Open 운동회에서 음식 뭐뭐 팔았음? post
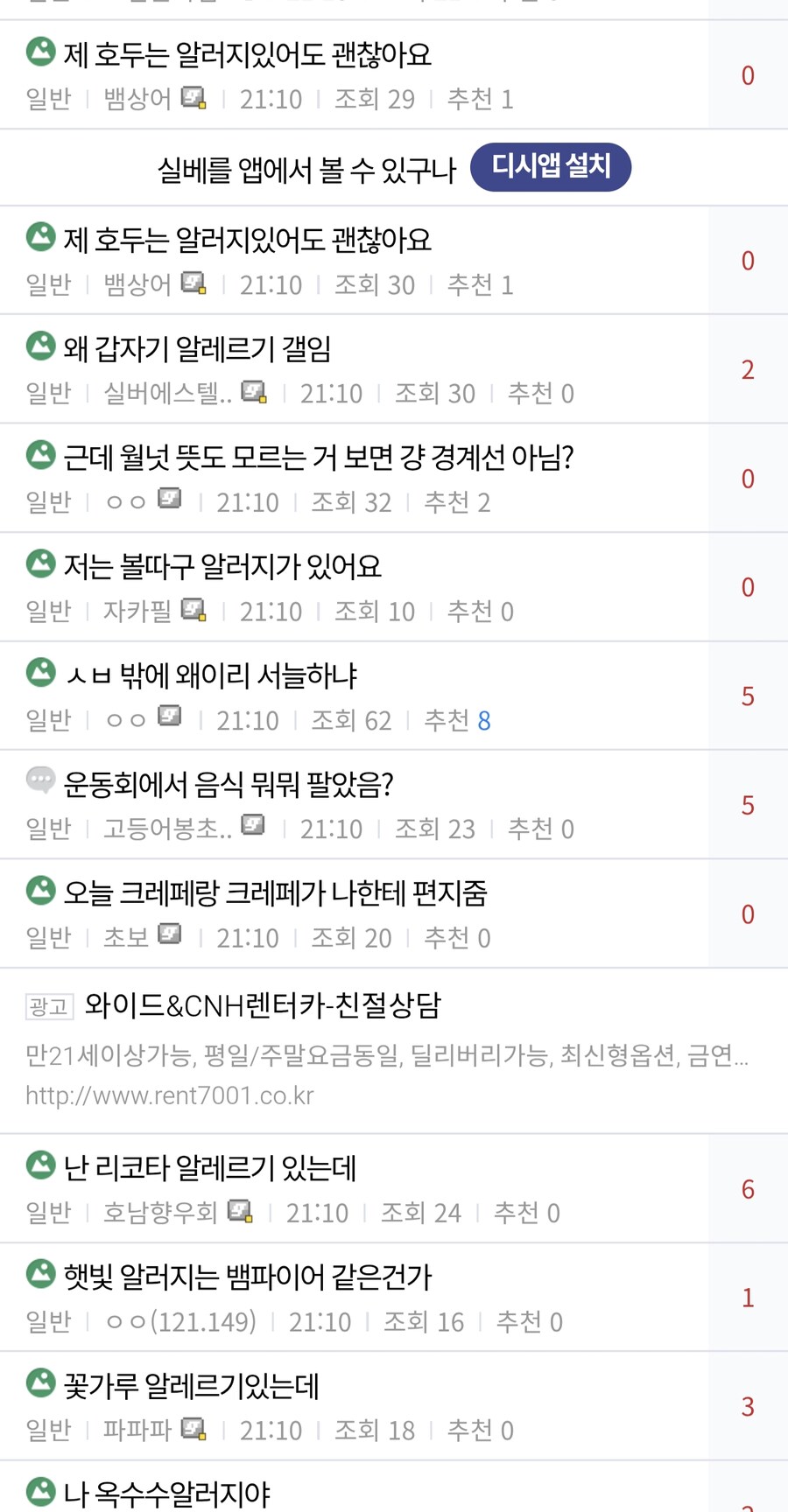 pos(228,785)
